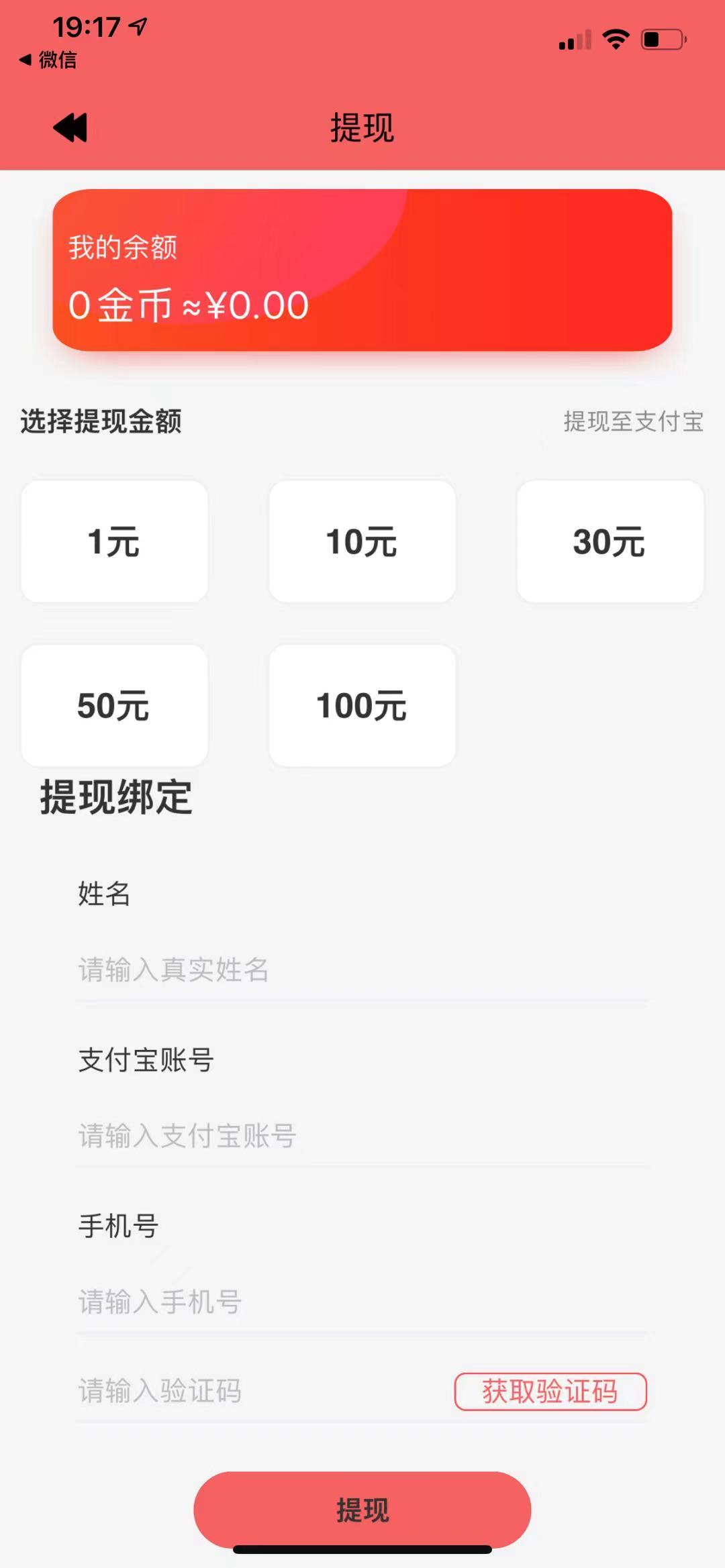Tap the 我的余额 balance card
The image size is (725, 1568).
click(362, 274)
